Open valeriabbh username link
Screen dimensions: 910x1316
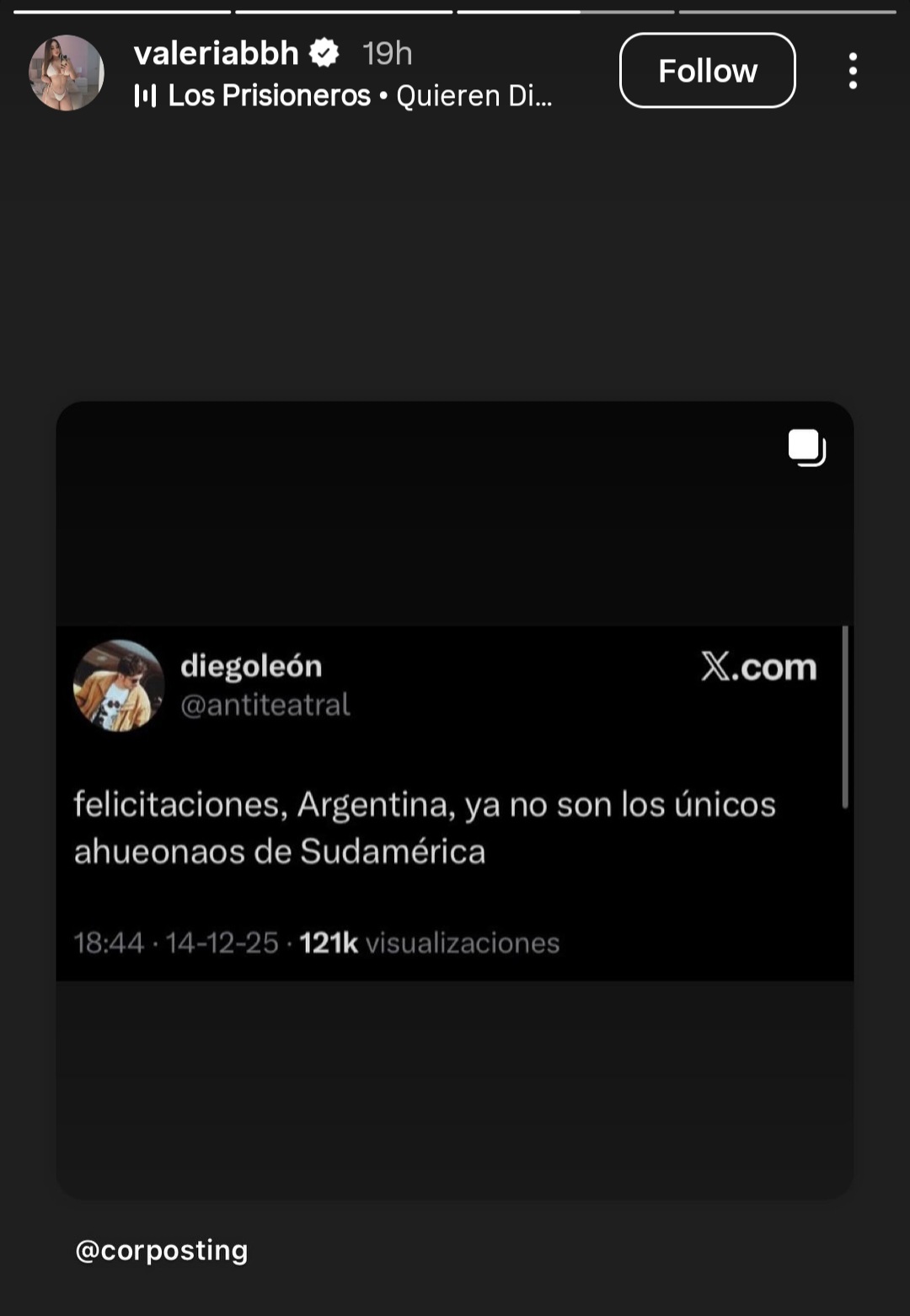tap(216, 53)
